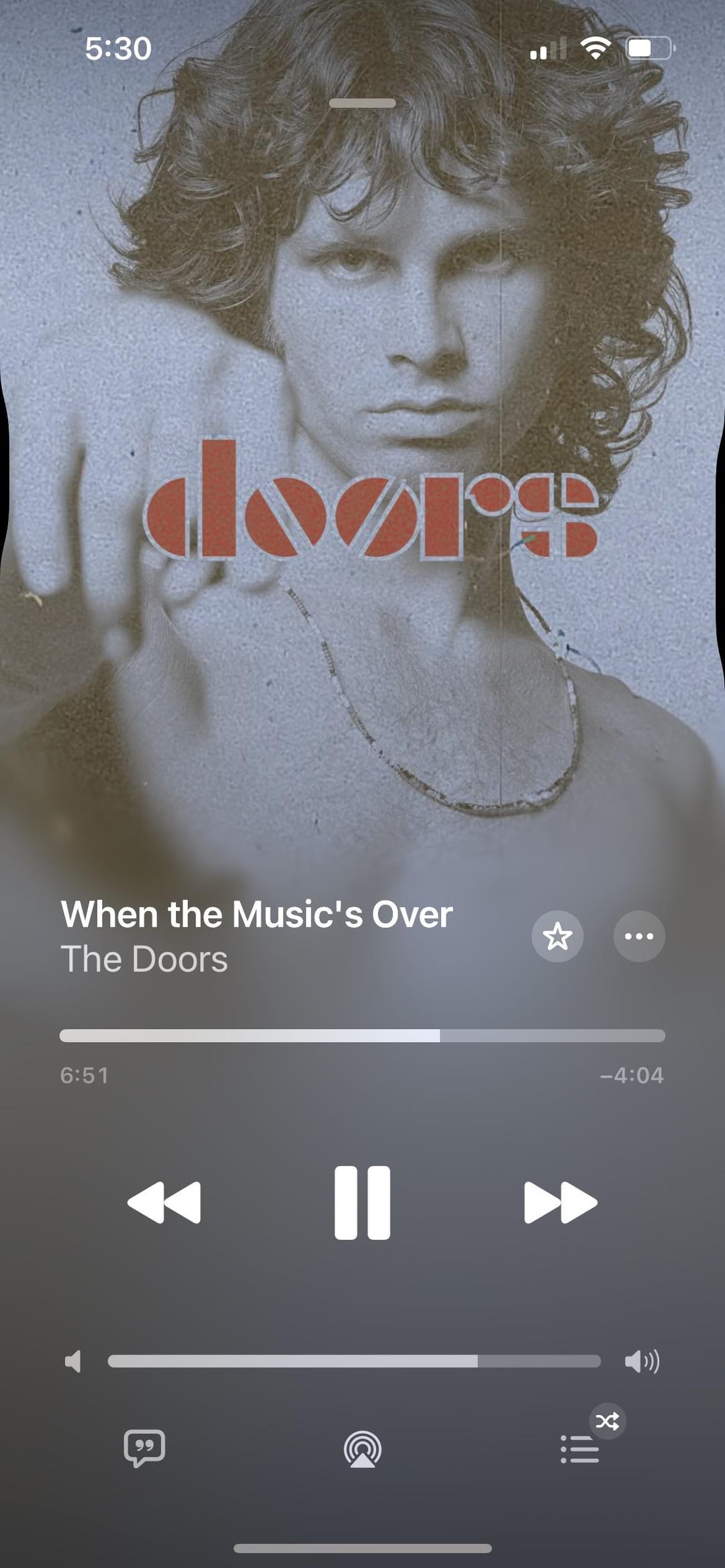Open AirPlay output options
Viewport: 725px width, 1568px height.
(x=362, y=1449)
